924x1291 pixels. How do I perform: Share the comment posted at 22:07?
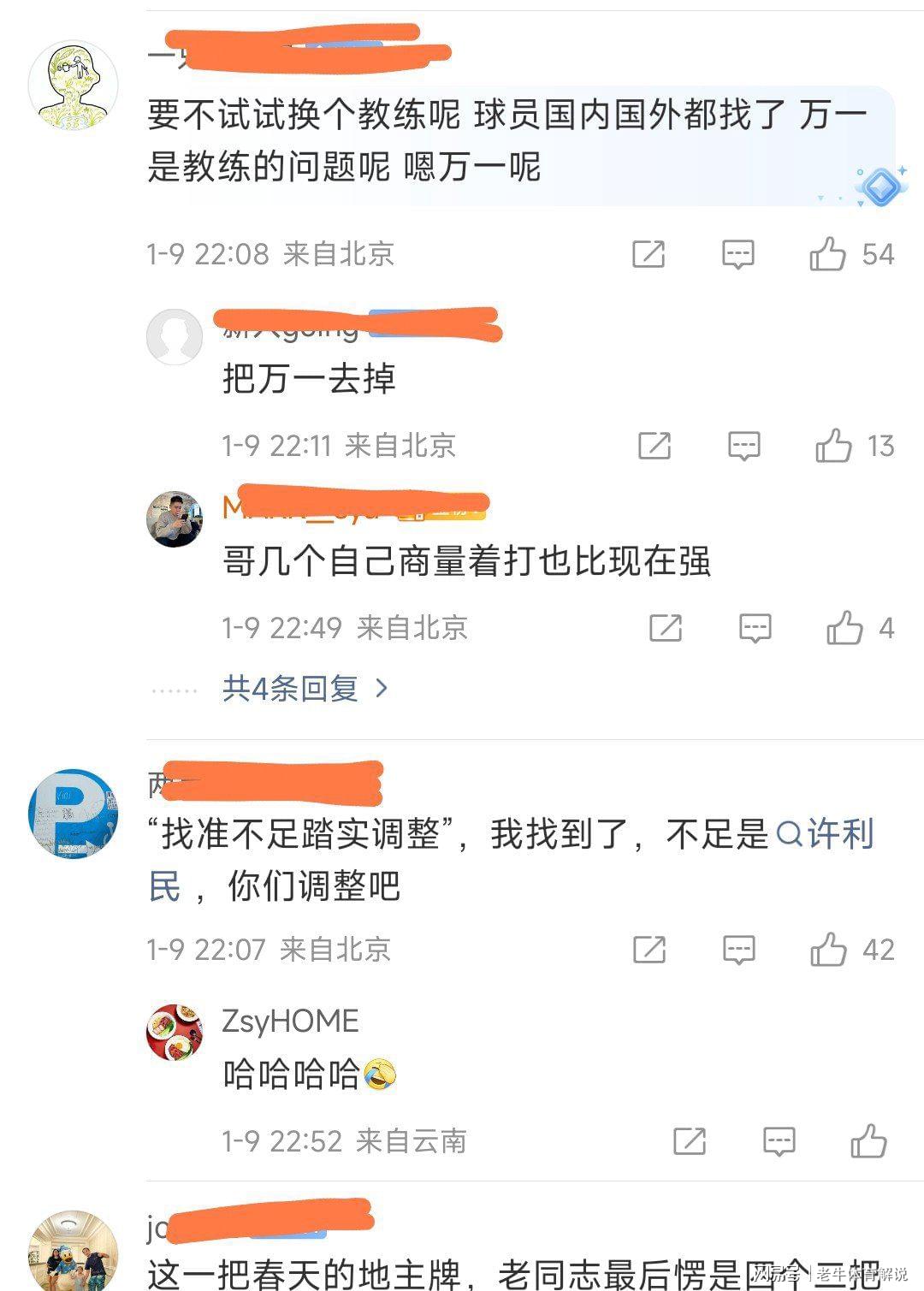[x=649, y=950]
